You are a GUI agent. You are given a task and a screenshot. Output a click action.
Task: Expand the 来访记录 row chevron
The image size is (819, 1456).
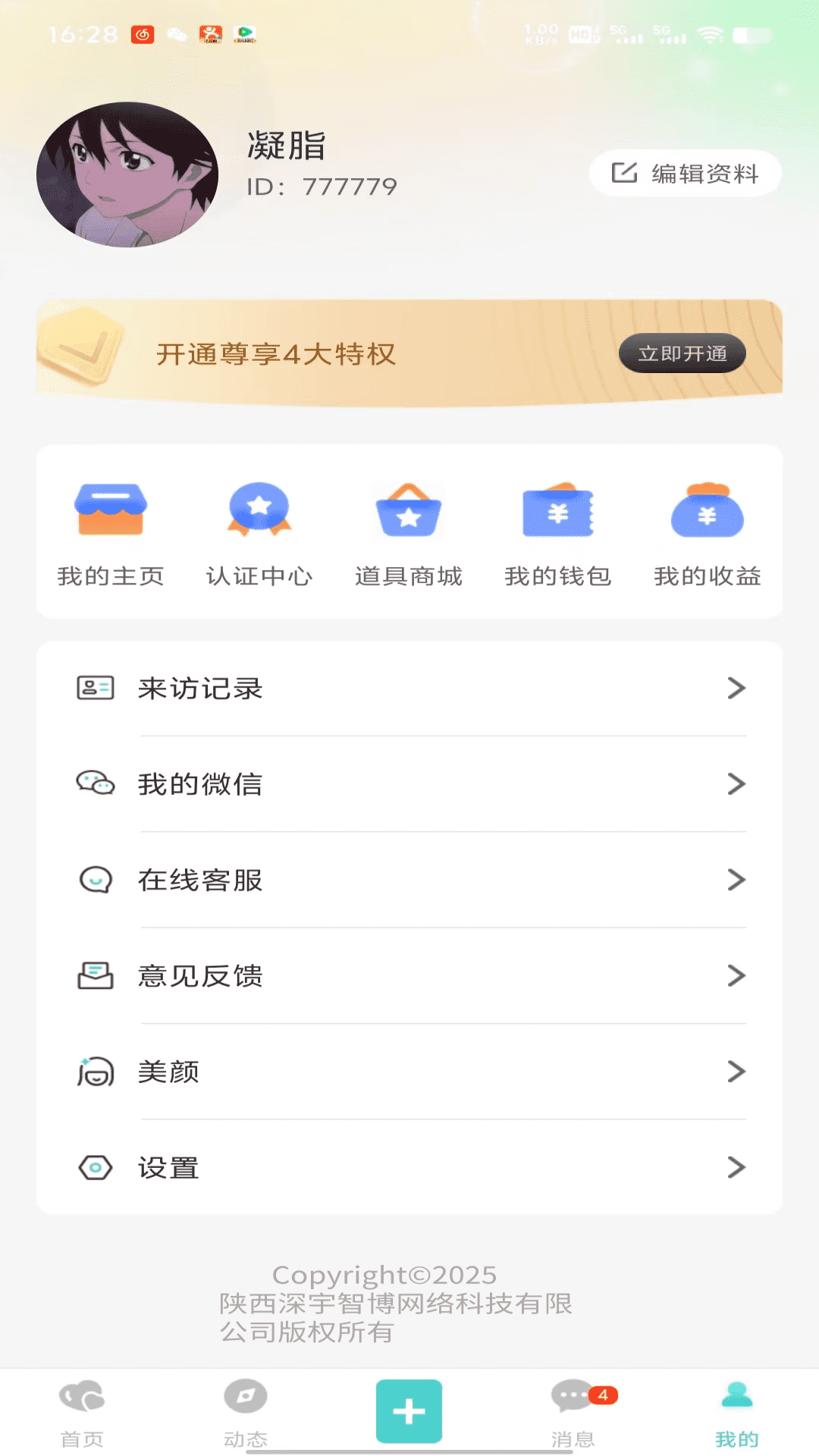tap(735, 688)
